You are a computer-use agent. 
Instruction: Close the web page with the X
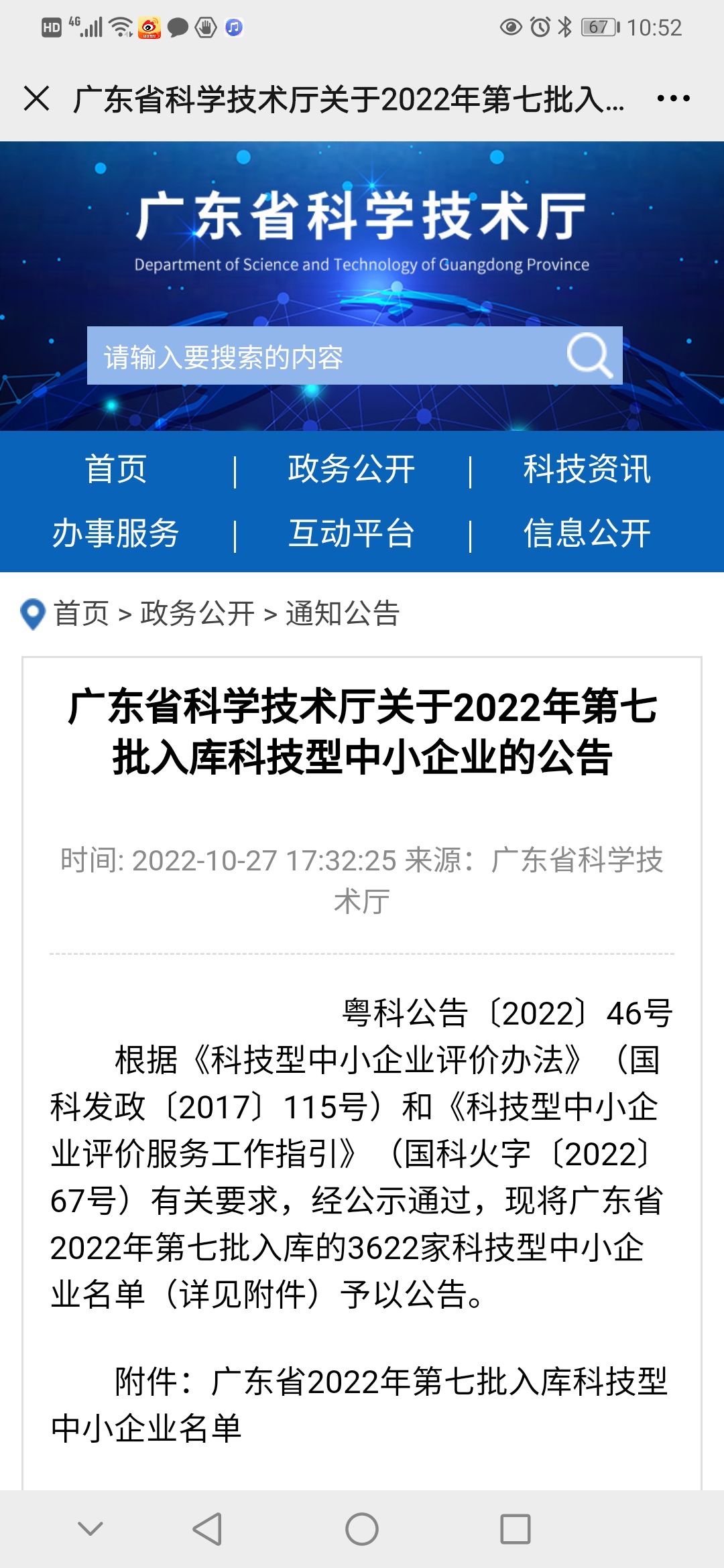click(x=36, y=99)
